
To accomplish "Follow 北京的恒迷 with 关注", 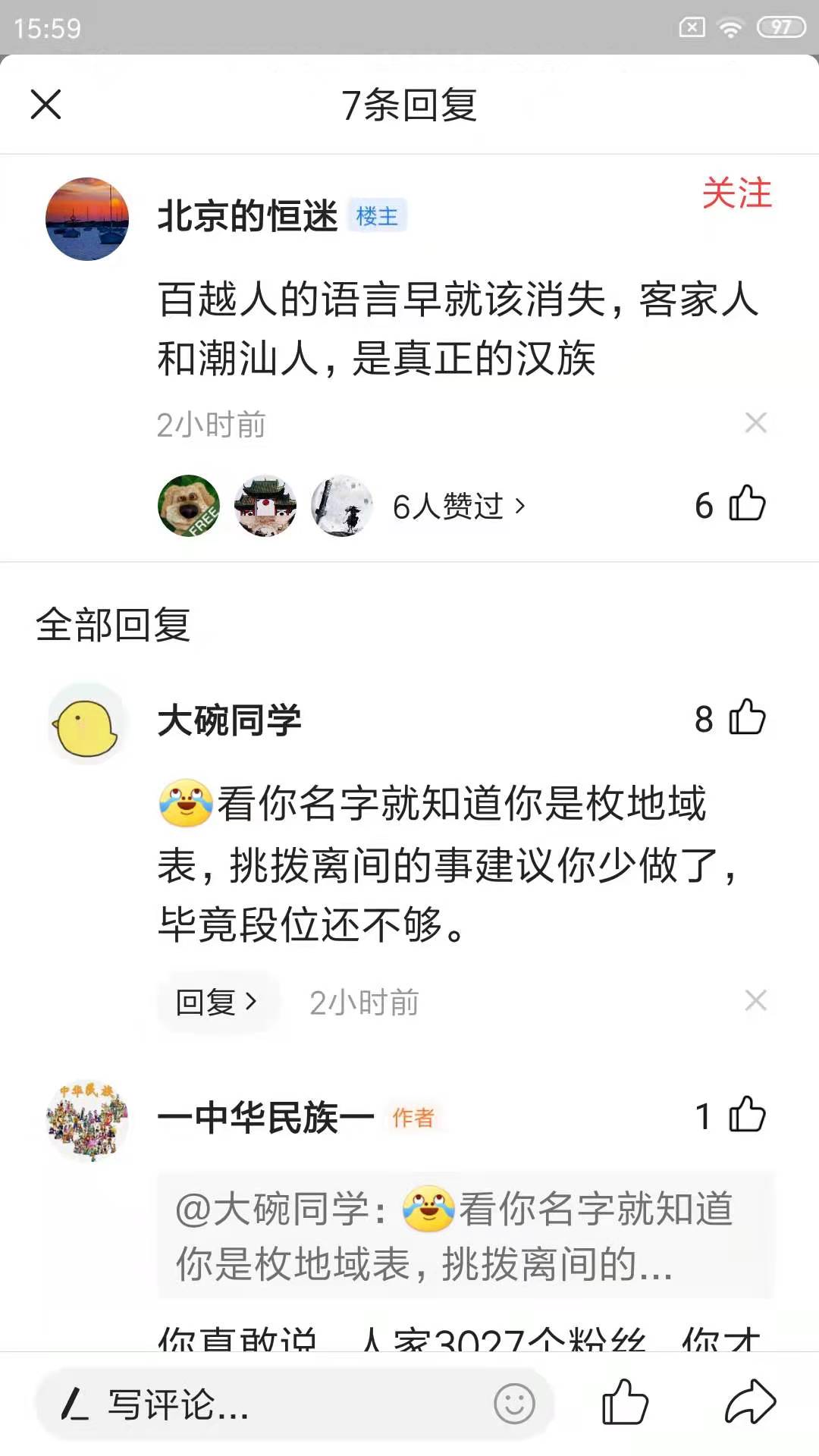I will [x=736, y=193].
